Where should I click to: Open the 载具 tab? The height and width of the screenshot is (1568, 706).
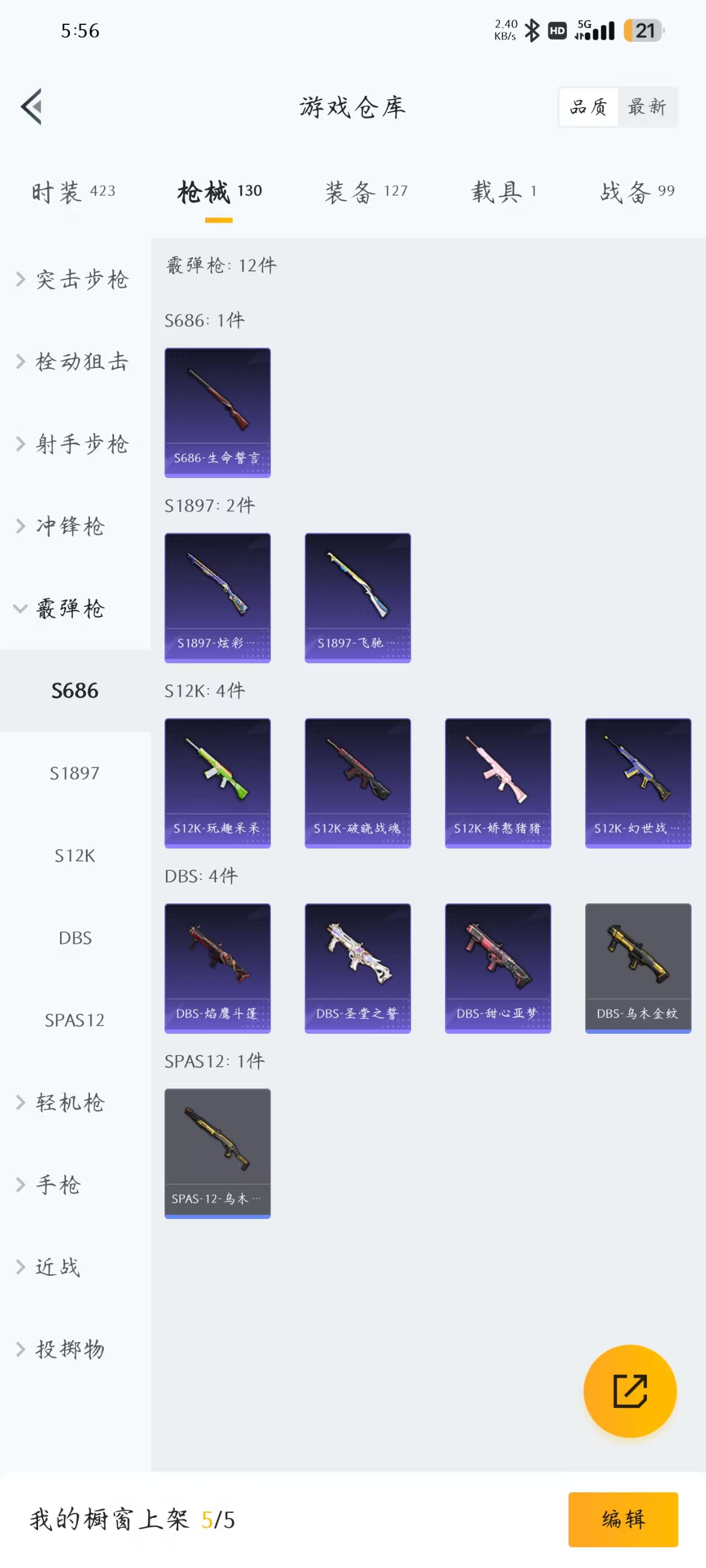(503, 192)
